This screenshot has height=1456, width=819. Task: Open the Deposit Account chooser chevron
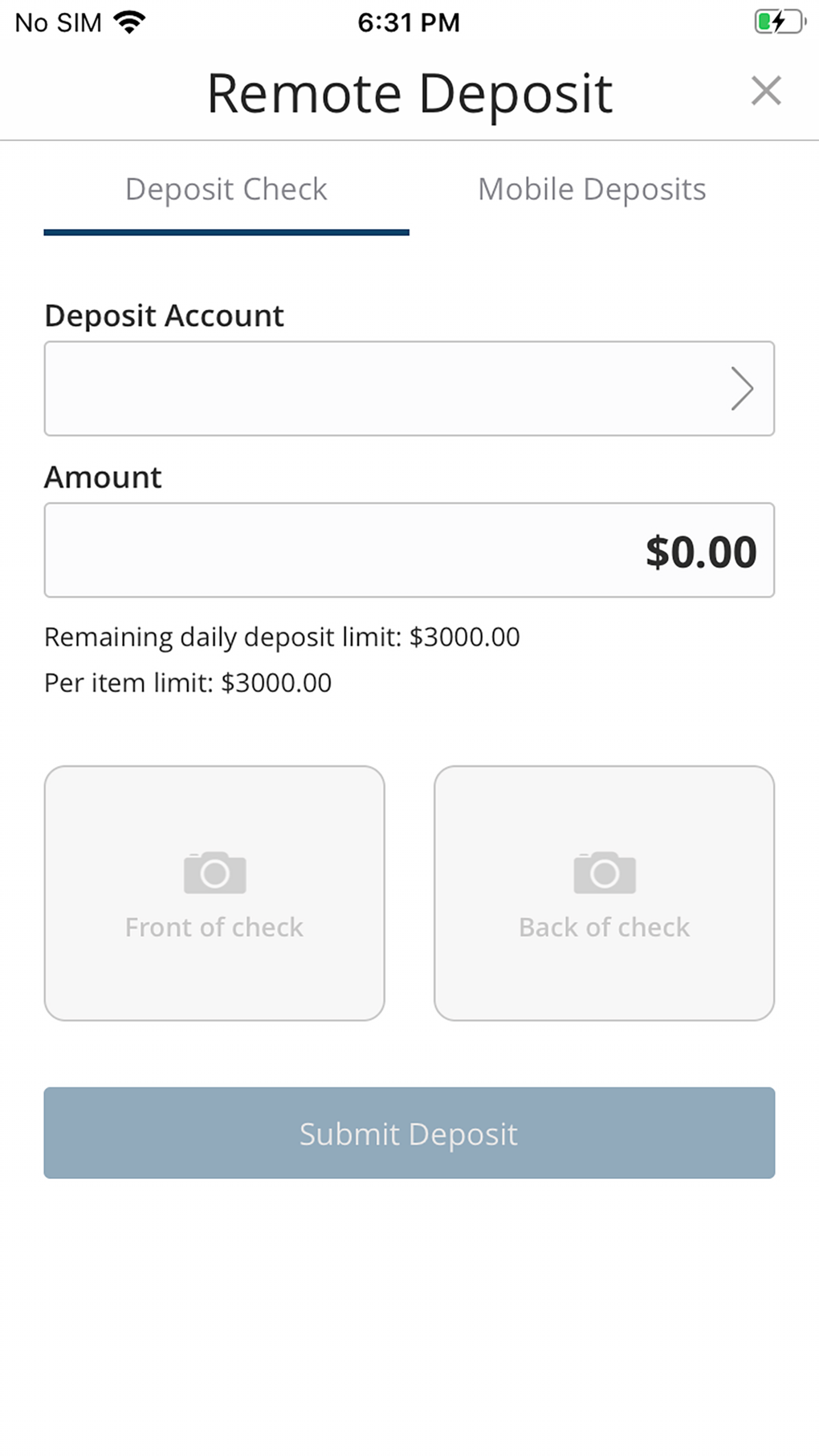tap(743, 389)
